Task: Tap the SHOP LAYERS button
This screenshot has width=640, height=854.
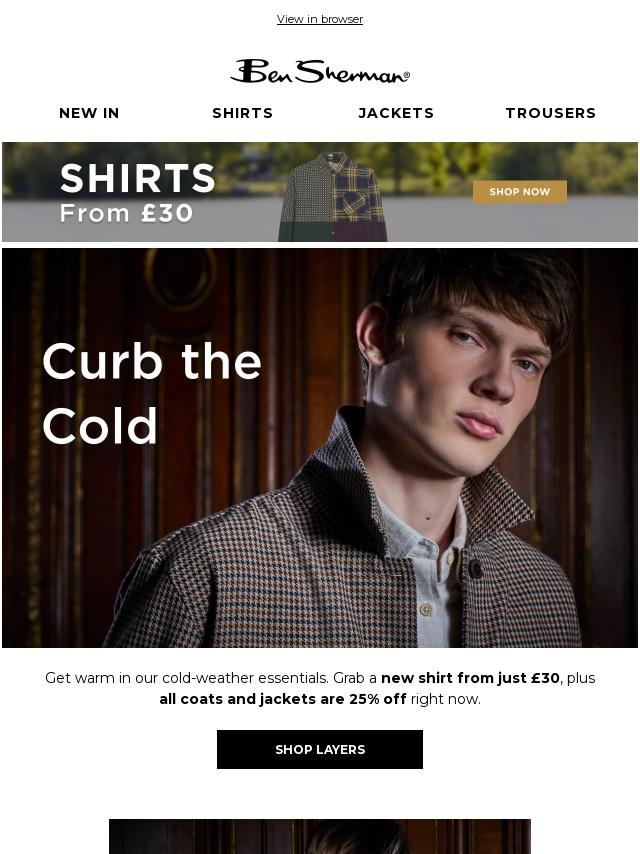Action: tap(320, 749)
